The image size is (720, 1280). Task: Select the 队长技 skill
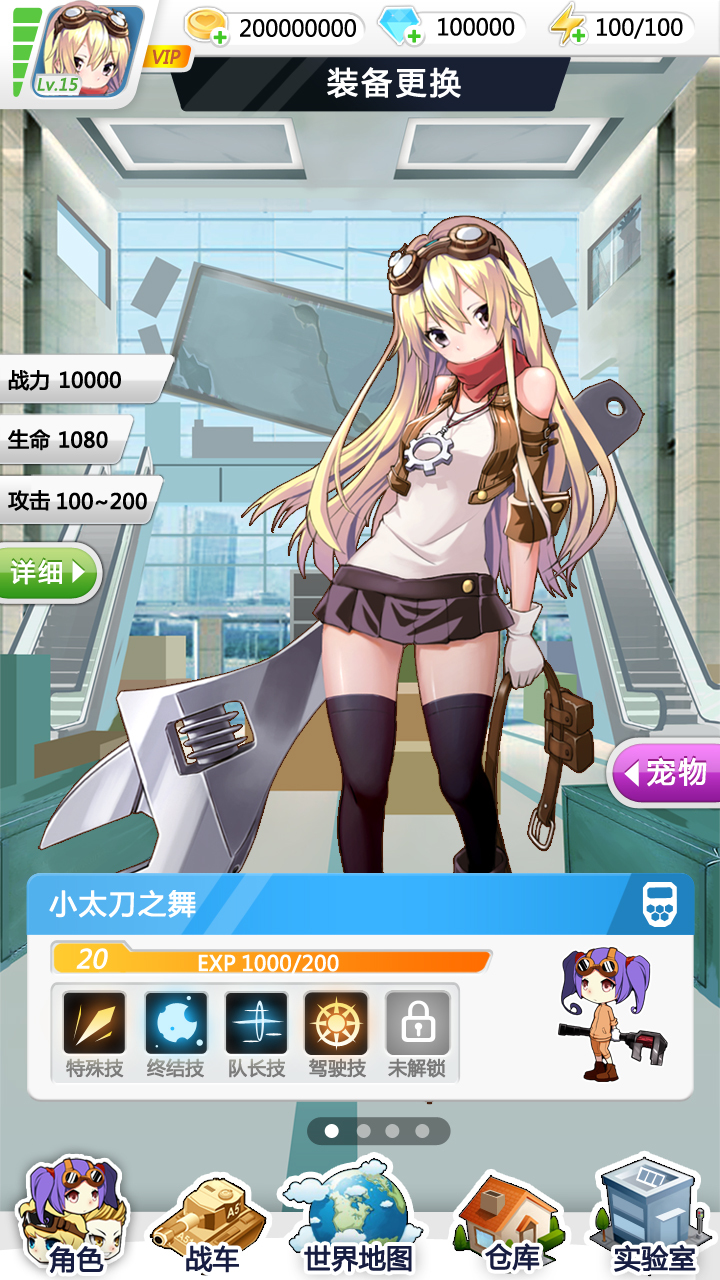[257, 1034]
